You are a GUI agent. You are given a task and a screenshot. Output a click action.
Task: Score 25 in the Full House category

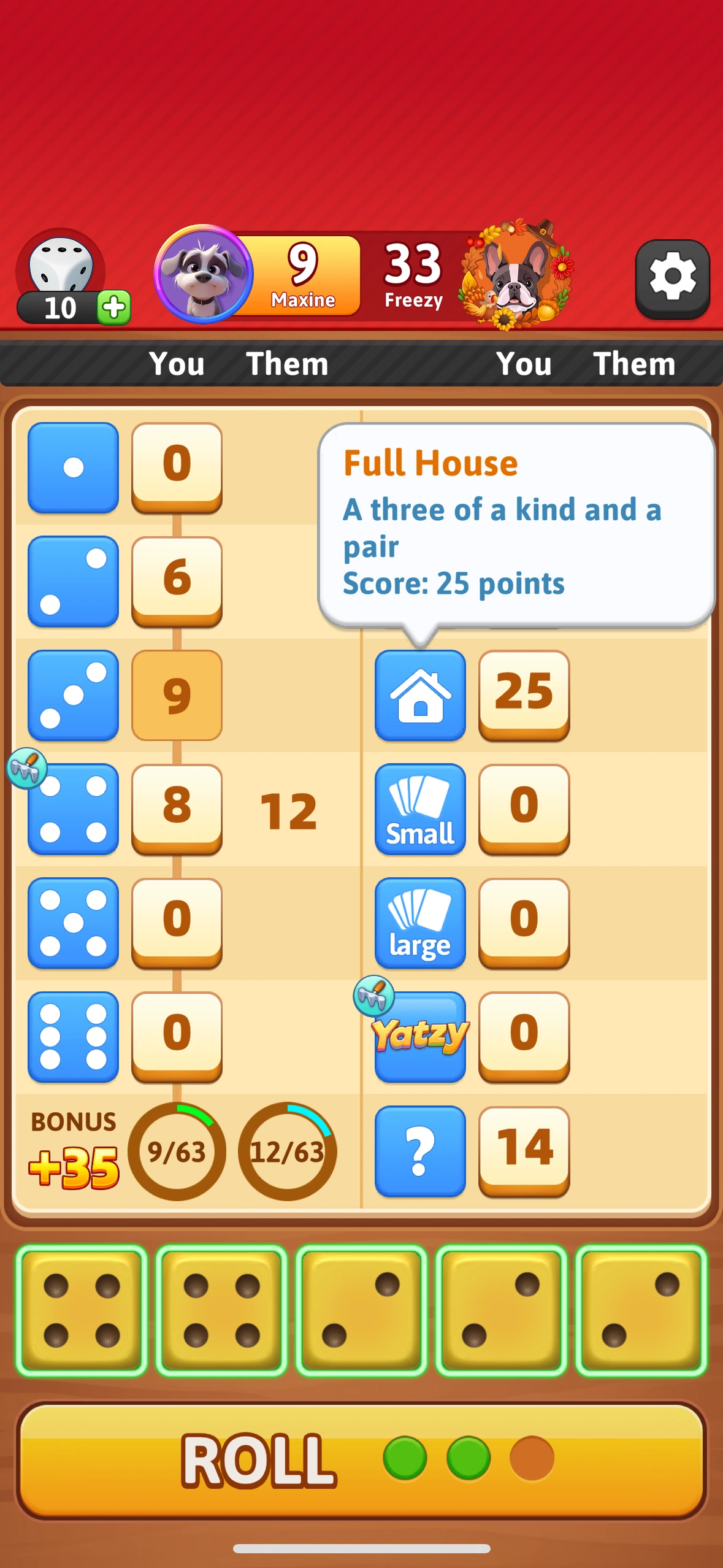pos(524,694)
